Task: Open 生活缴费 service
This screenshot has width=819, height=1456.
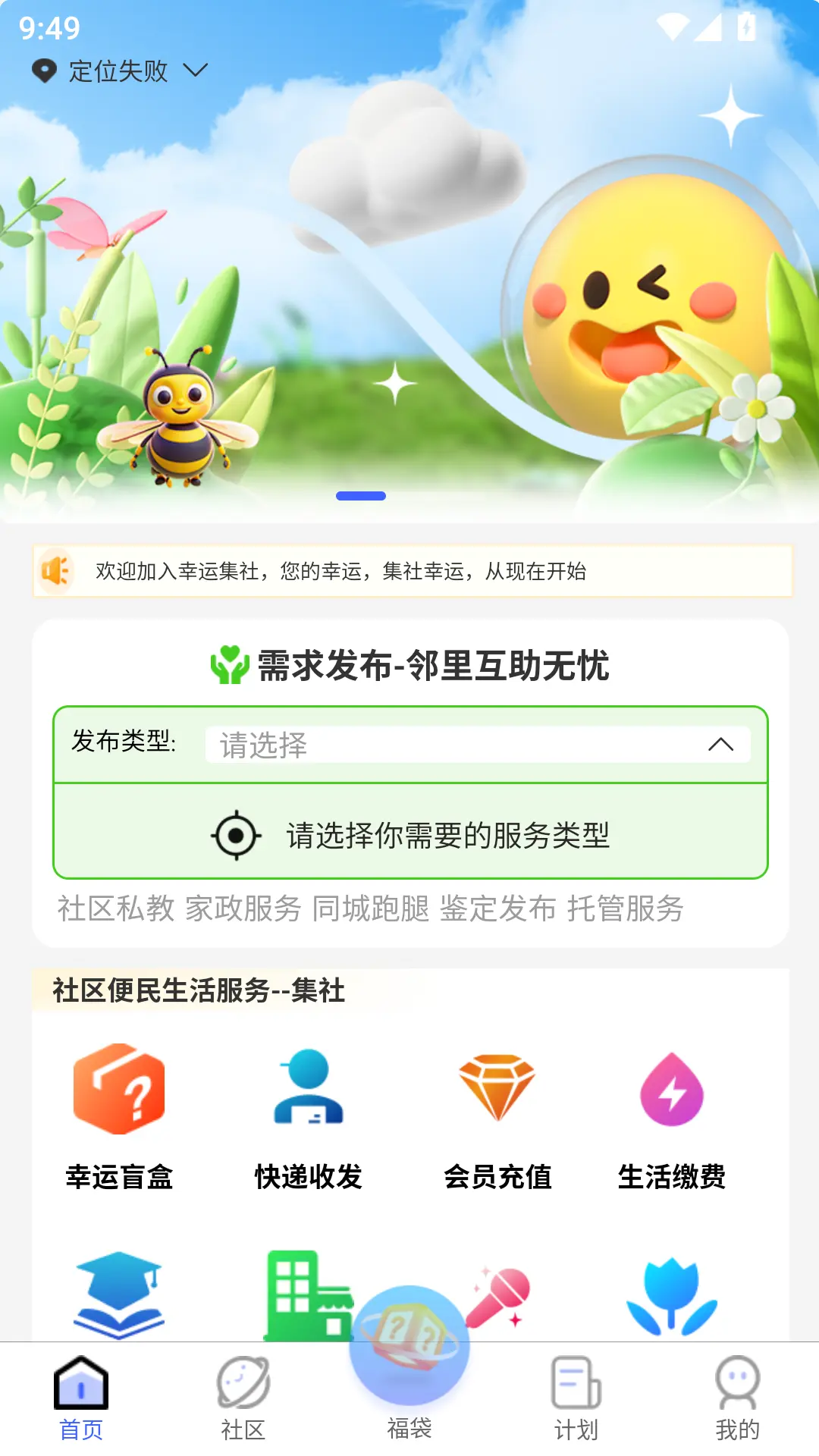Action: (672, 1116)
